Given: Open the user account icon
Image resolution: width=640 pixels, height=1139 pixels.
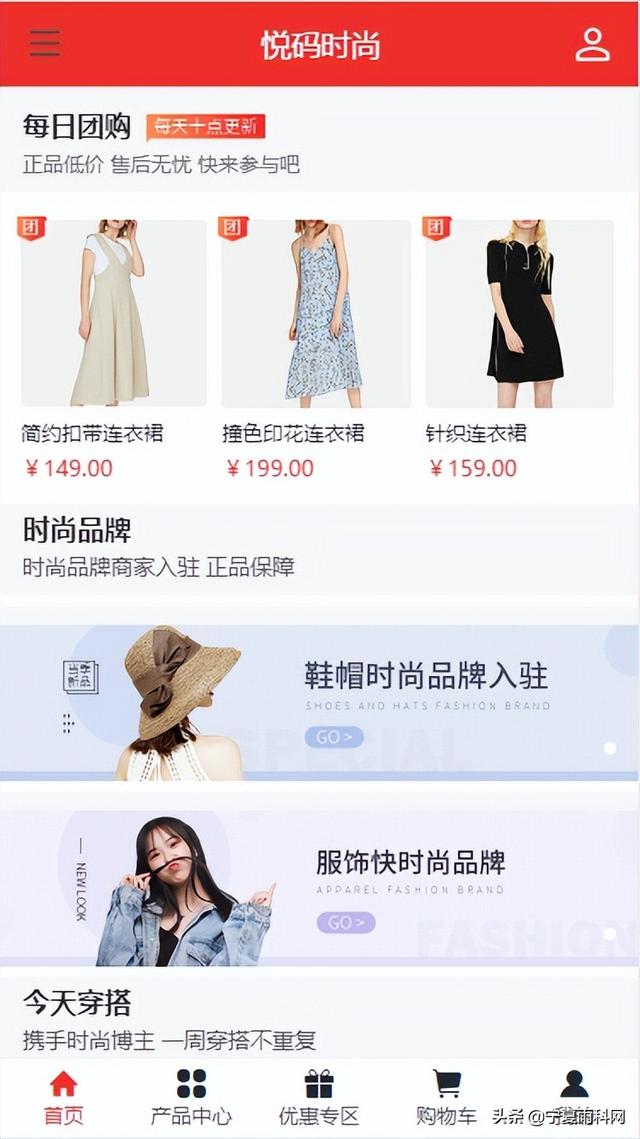Looking at the screenshot, I should coord(592,44).
